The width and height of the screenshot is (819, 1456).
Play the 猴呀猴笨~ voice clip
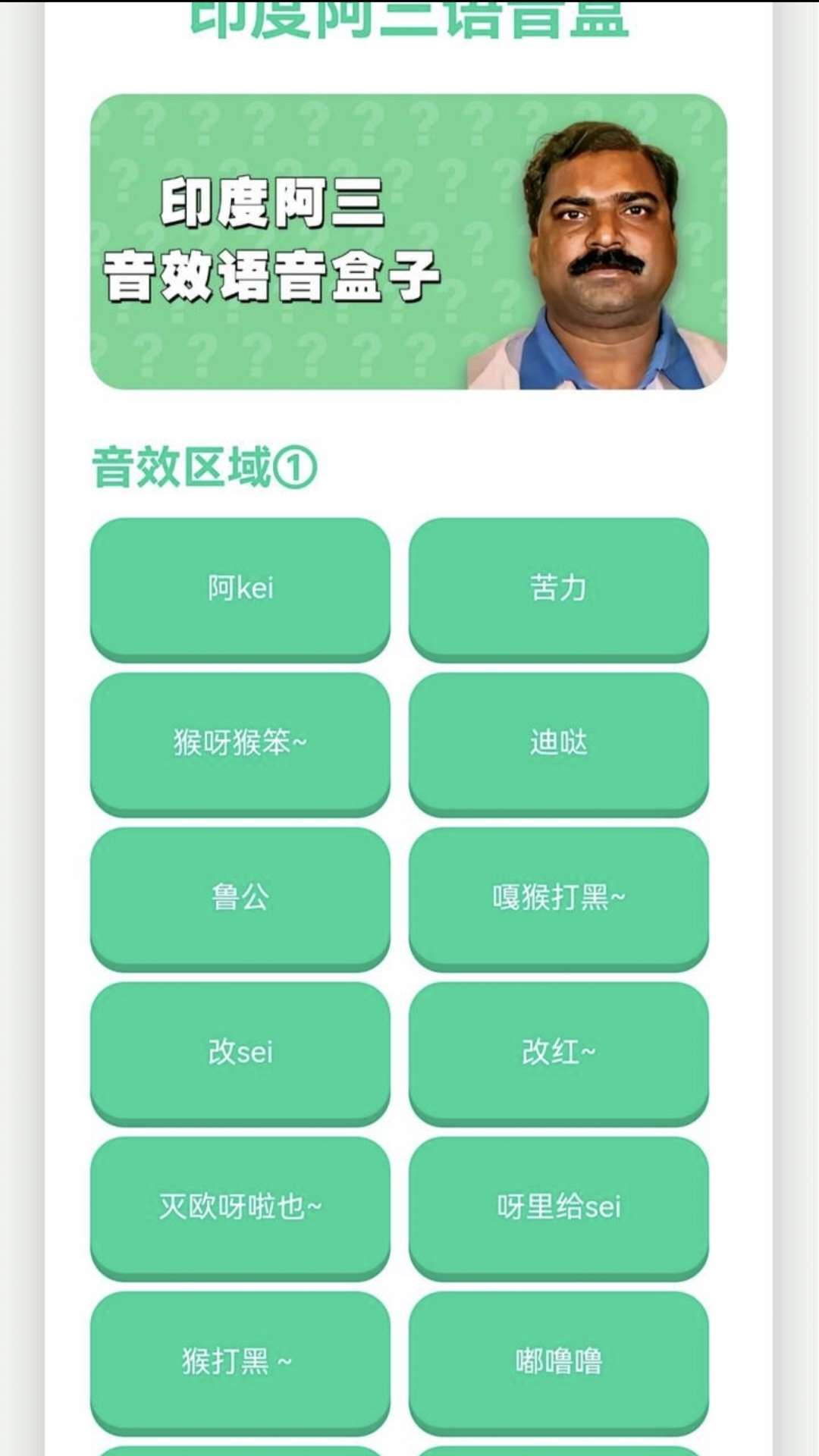tap(240, 742)
